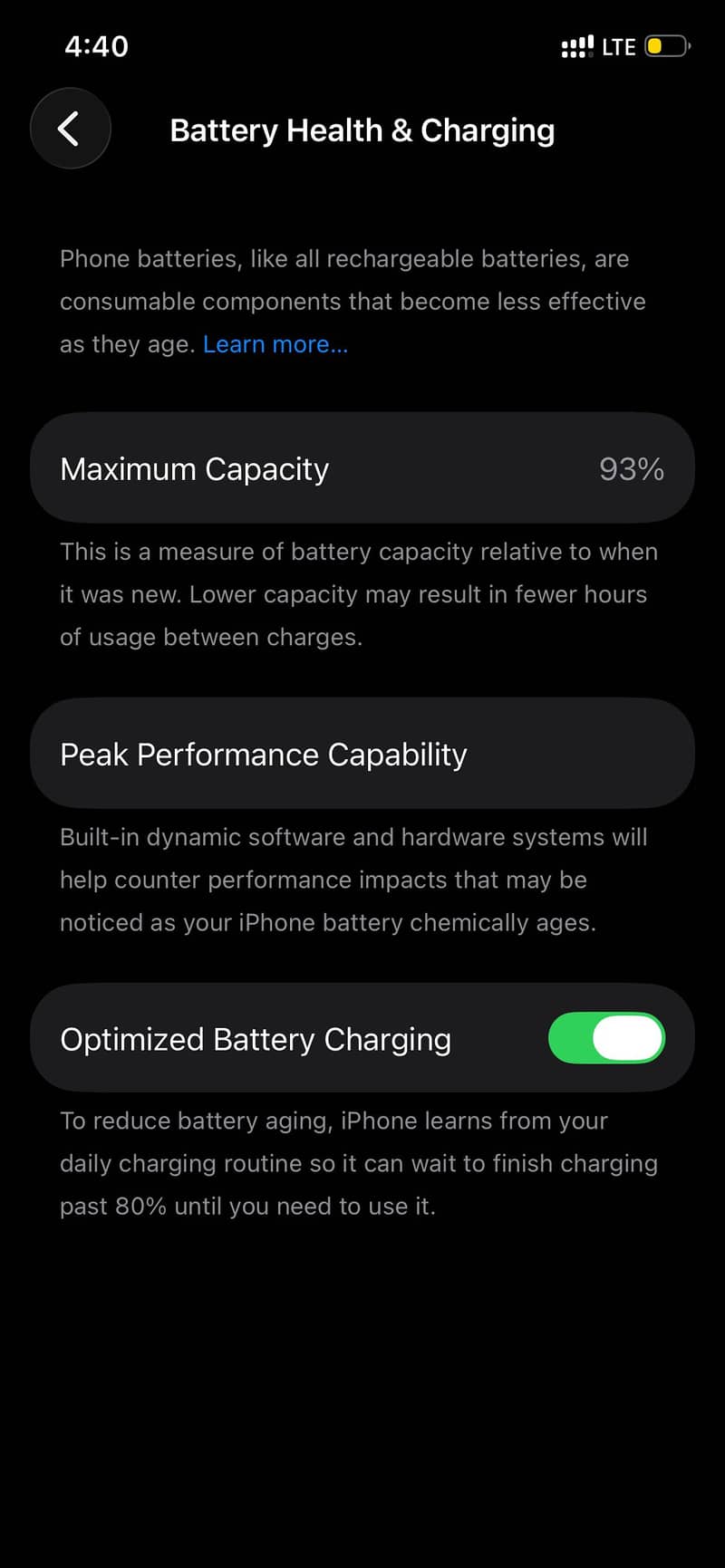Open the Peak Performance Capability row
The width and height of the screenshot is (725, 1568).
[362, 754]
